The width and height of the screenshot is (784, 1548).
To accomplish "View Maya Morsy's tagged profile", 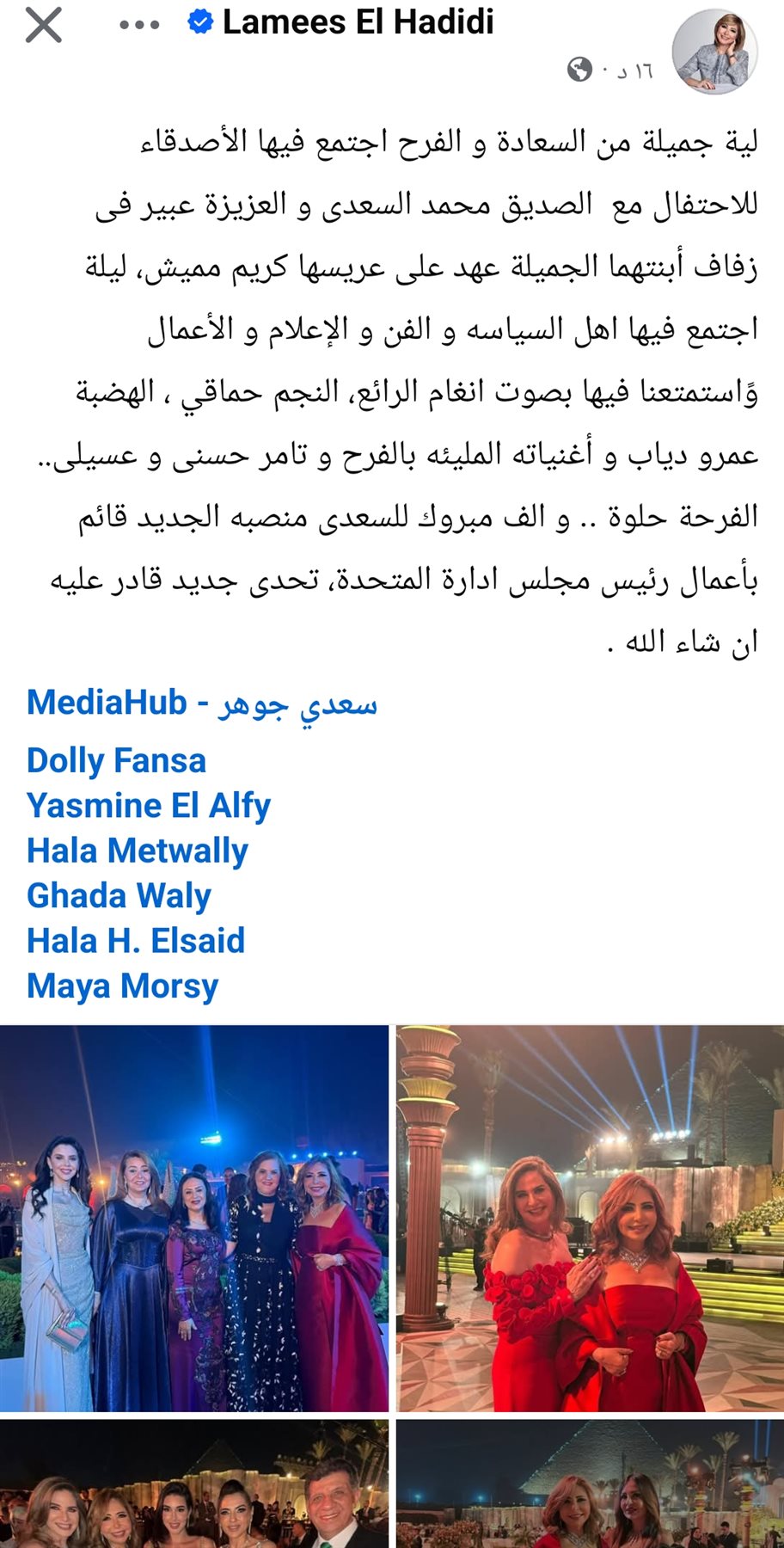I will (122, 986).
